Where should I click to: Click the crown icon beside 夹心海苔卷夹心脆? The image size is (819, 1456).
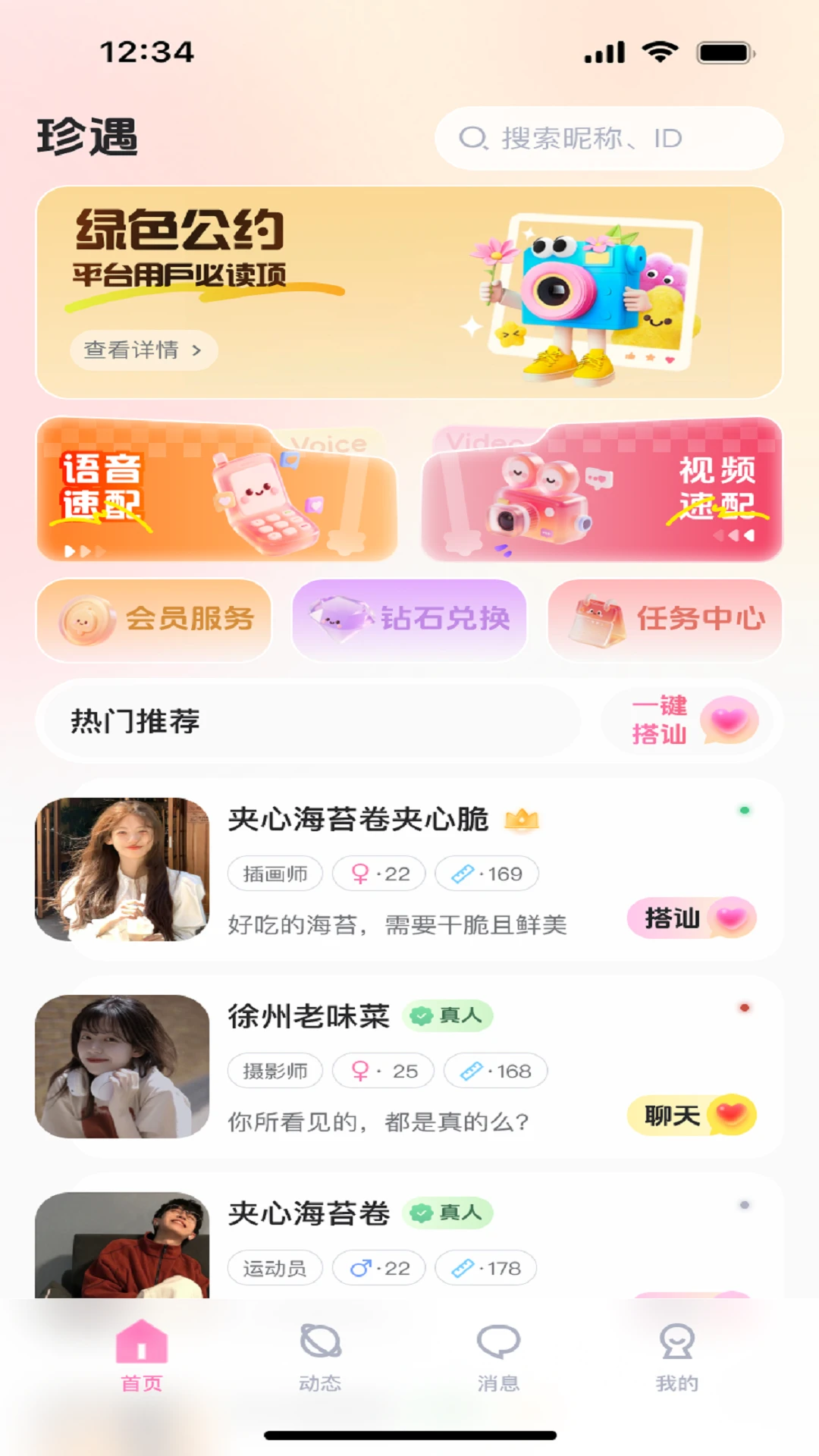coord(522,819)
